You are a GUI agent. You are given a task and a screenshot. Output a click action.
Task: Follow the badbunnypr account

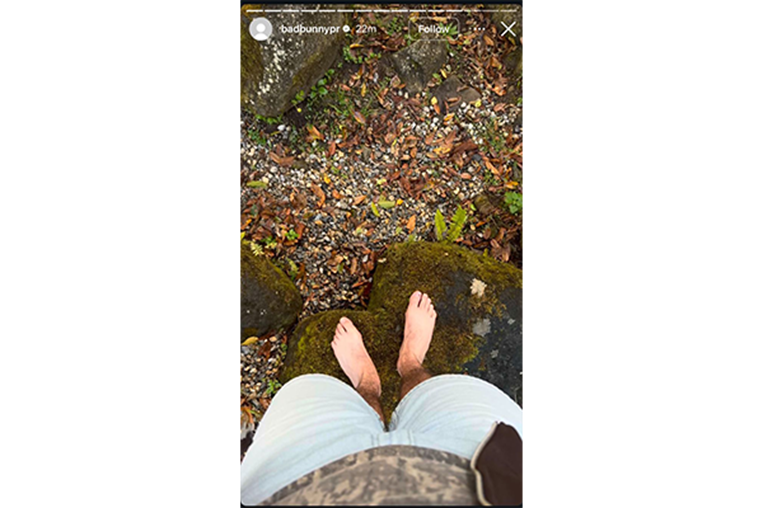434,29
